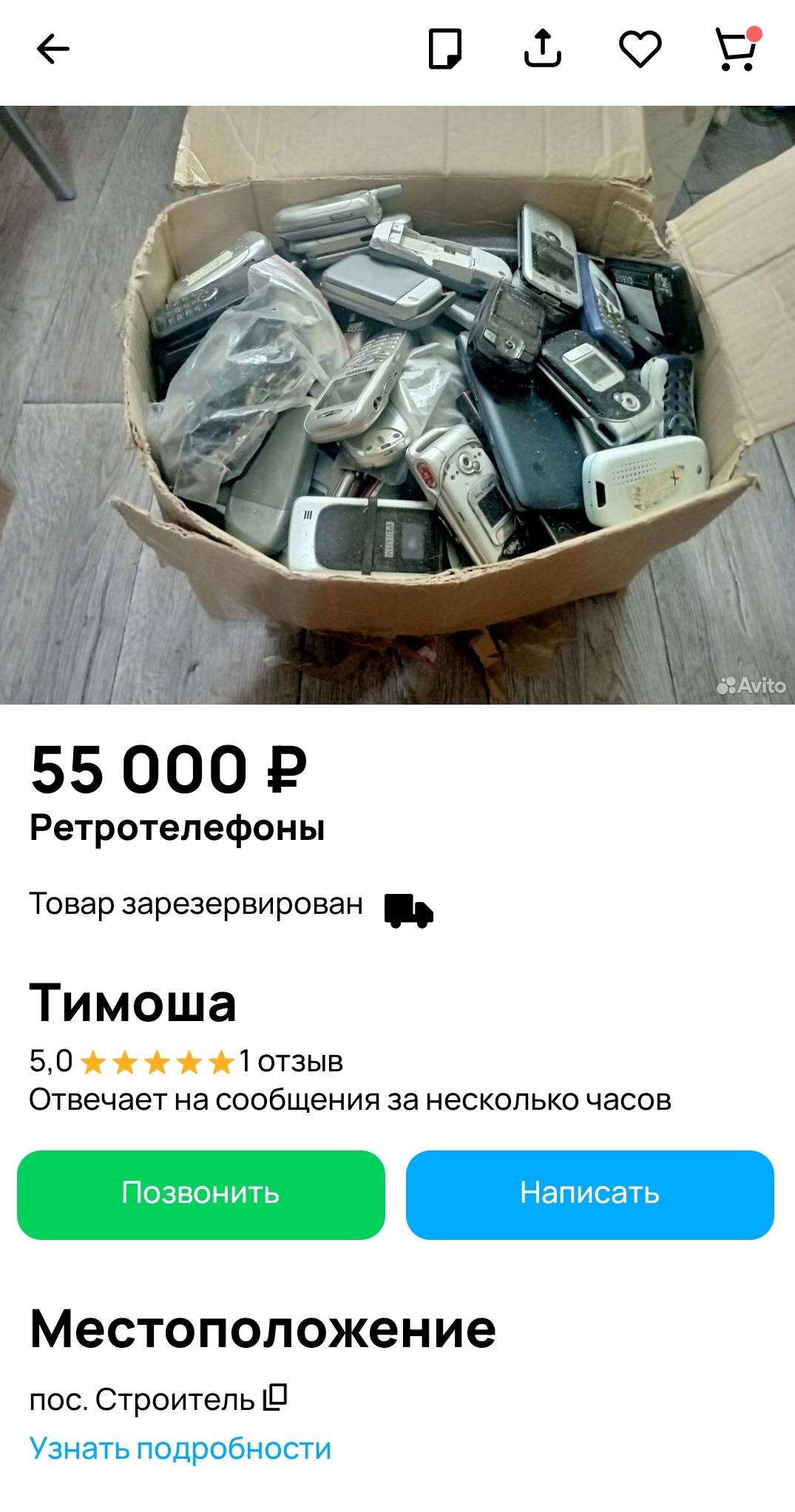Call the seller with Позвонить

(201, 1195)
